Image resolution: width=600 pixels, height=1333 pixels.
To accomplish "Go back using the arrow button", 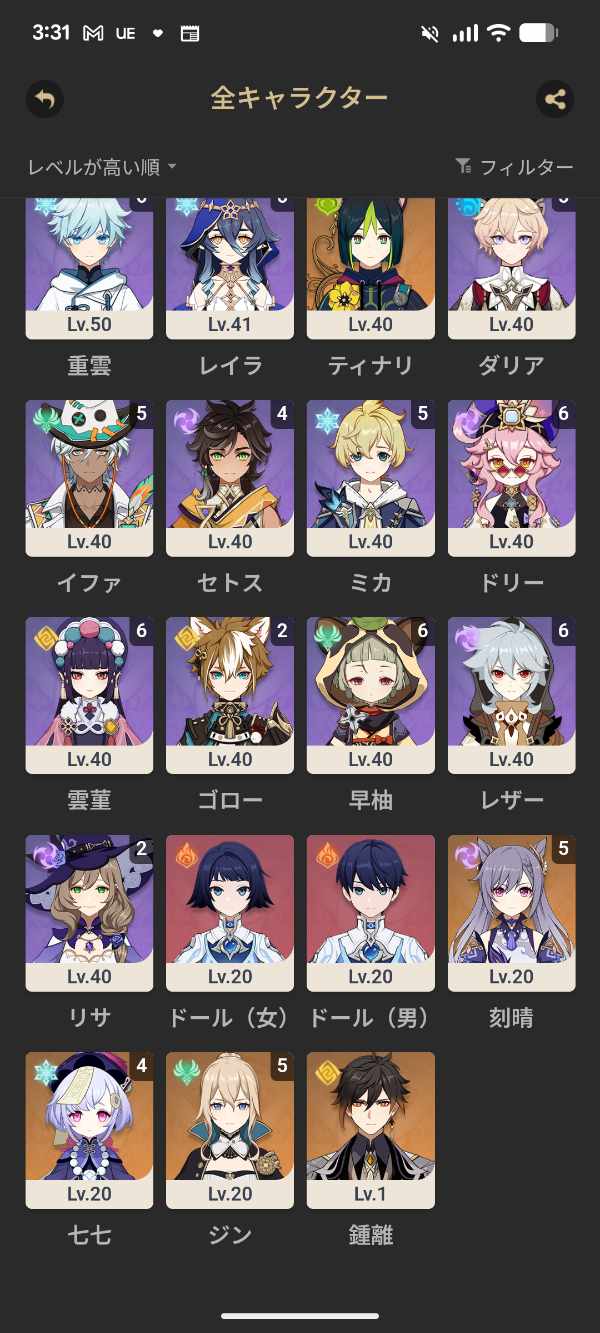I will (x=44, y=99).
